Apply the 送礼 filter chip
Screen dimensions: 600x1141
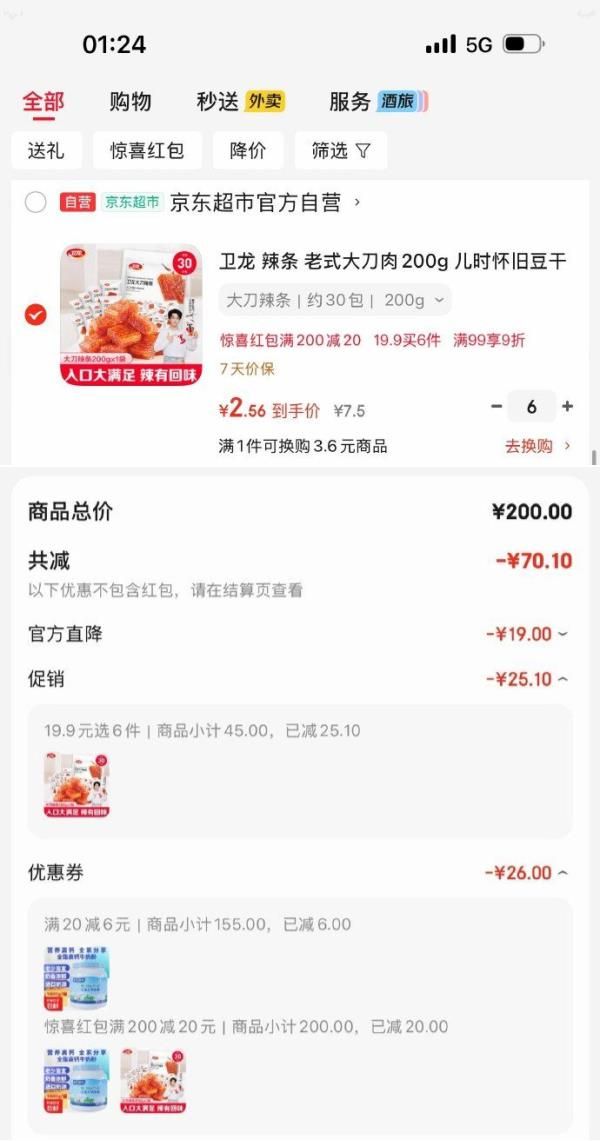(x=46, y=151)
